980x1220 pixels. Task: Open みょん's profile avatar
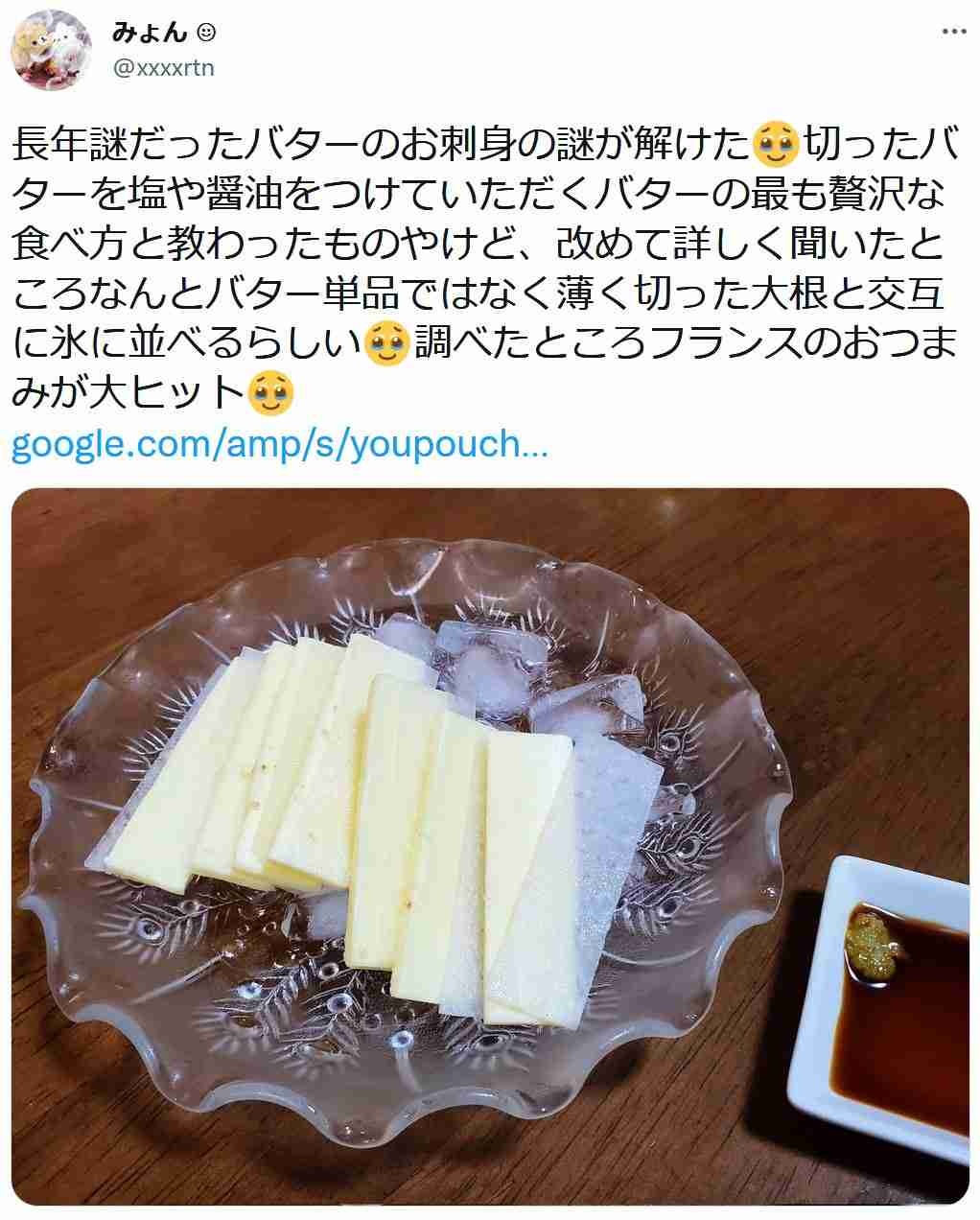coord(50,49)
